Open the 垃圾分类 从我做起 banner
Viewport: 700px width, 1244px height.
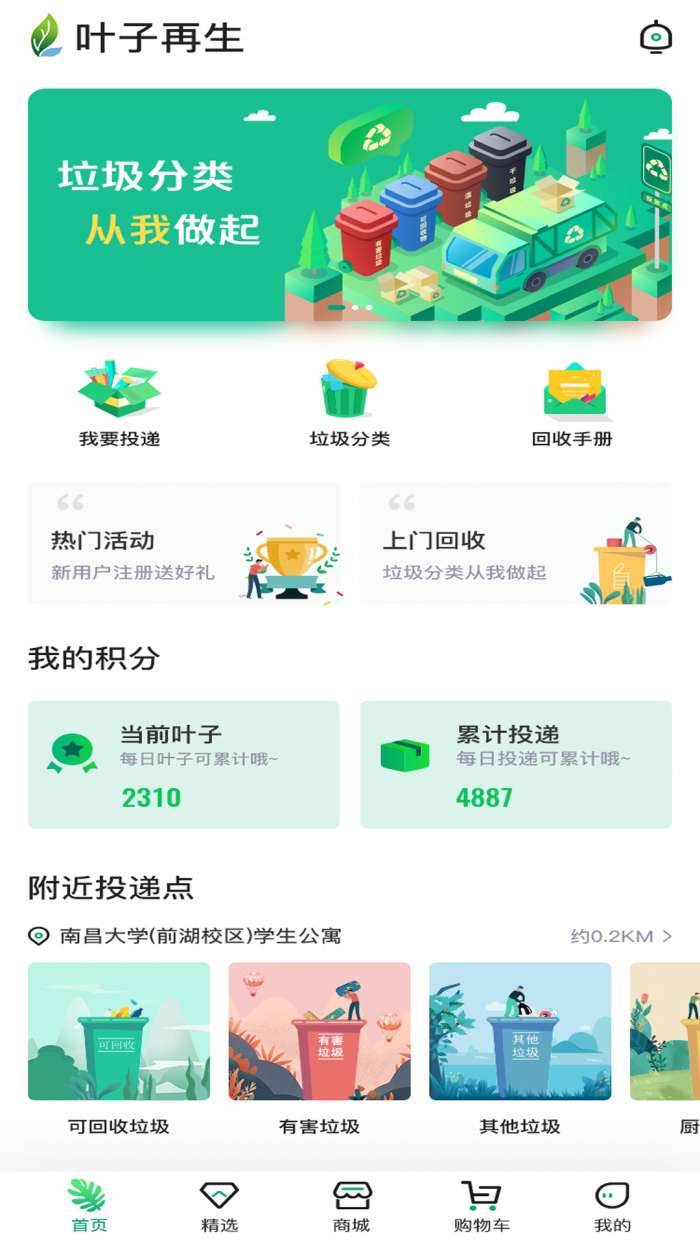[349, 205]
